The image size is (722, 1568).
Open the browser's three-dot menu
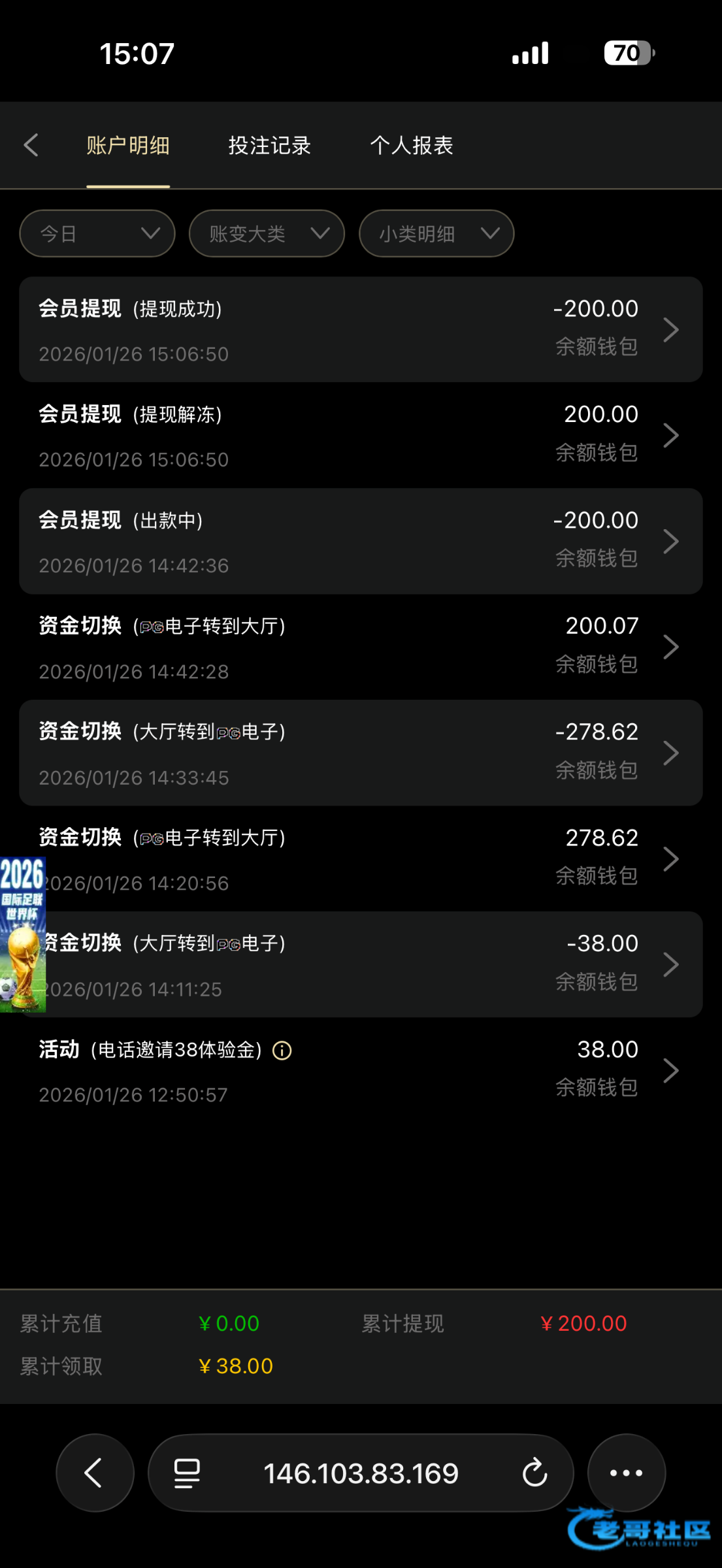(x=626, y=1473)
